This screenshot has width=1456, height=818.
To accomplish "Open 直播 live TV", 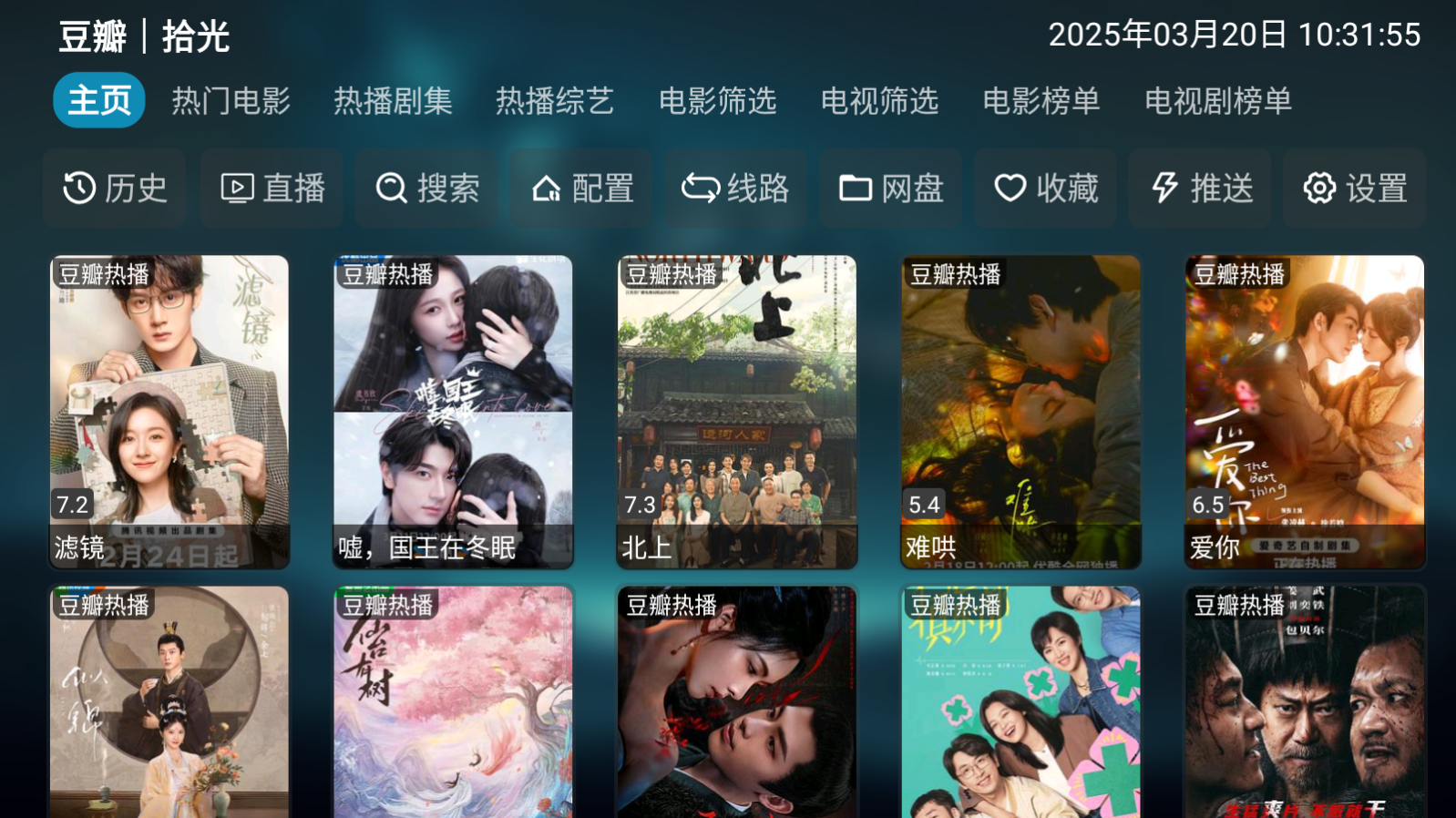I will coord(272,189).
